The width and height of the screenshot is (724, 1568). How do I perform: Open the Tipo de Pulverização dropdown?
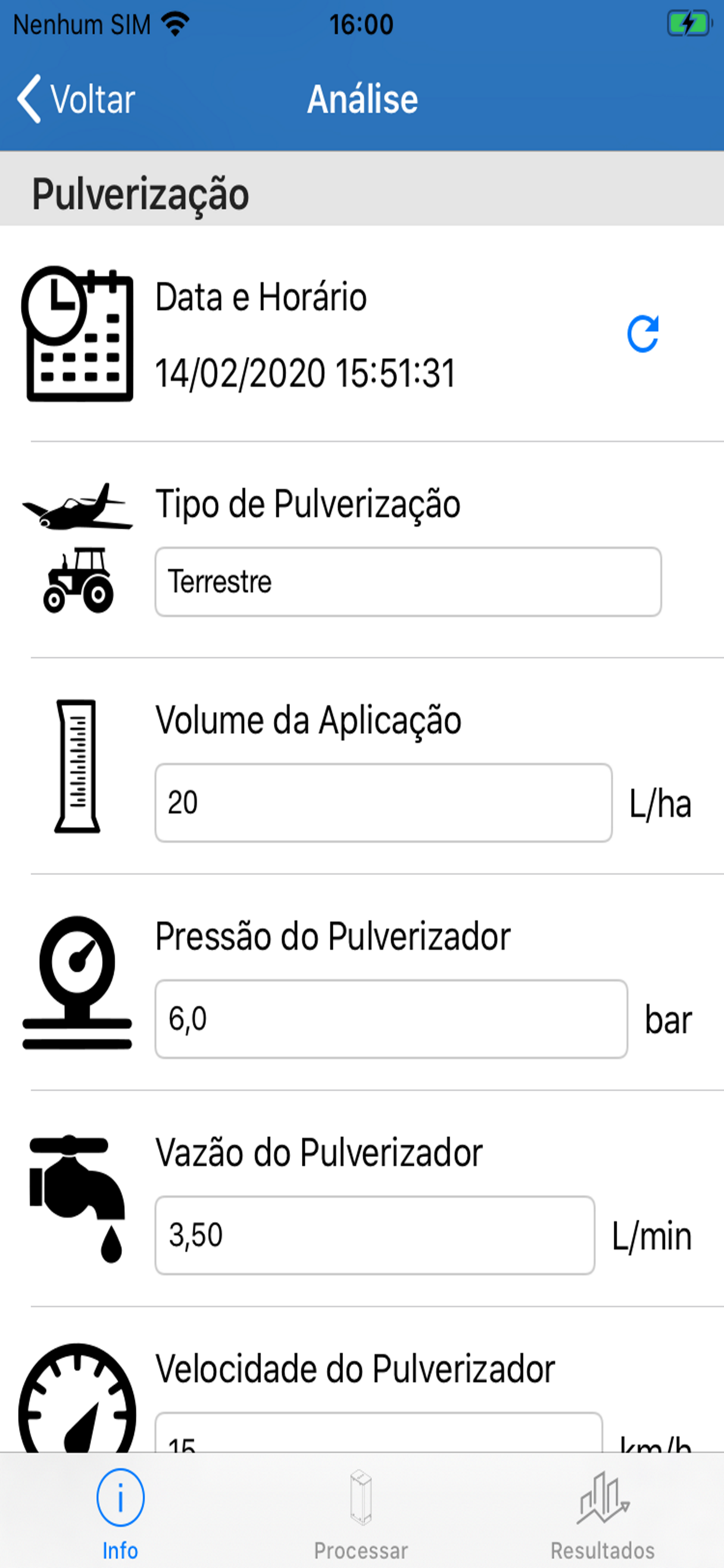click(408, 582)
